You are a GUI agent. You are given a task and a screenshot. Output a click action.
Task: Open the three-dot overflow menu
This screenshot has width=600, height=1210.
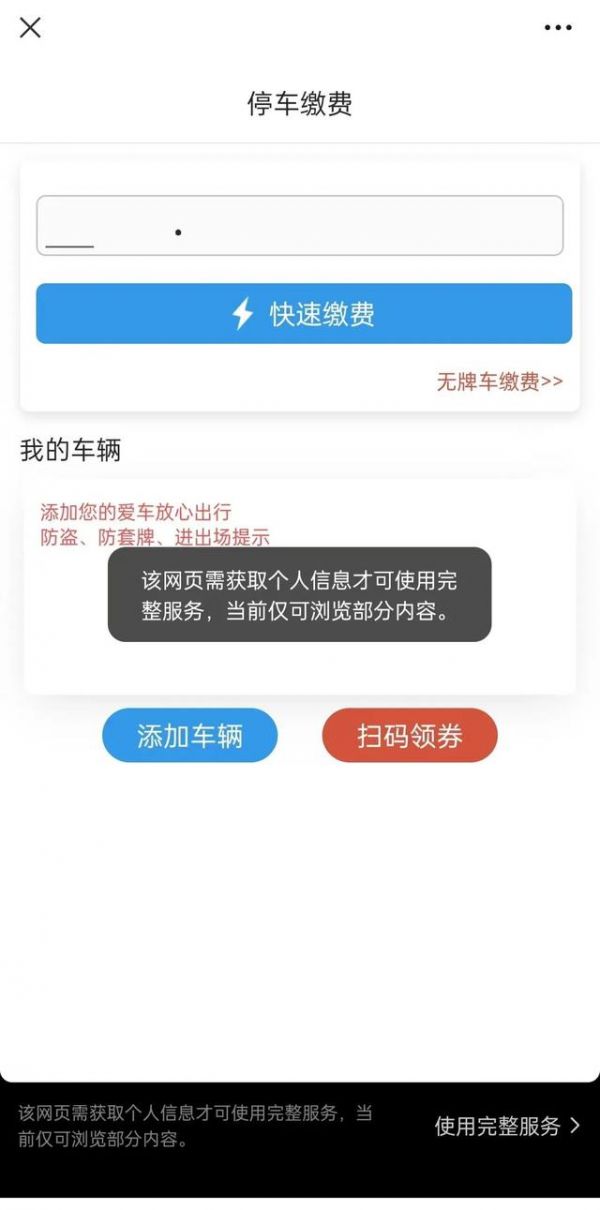[x=558, y=28]
